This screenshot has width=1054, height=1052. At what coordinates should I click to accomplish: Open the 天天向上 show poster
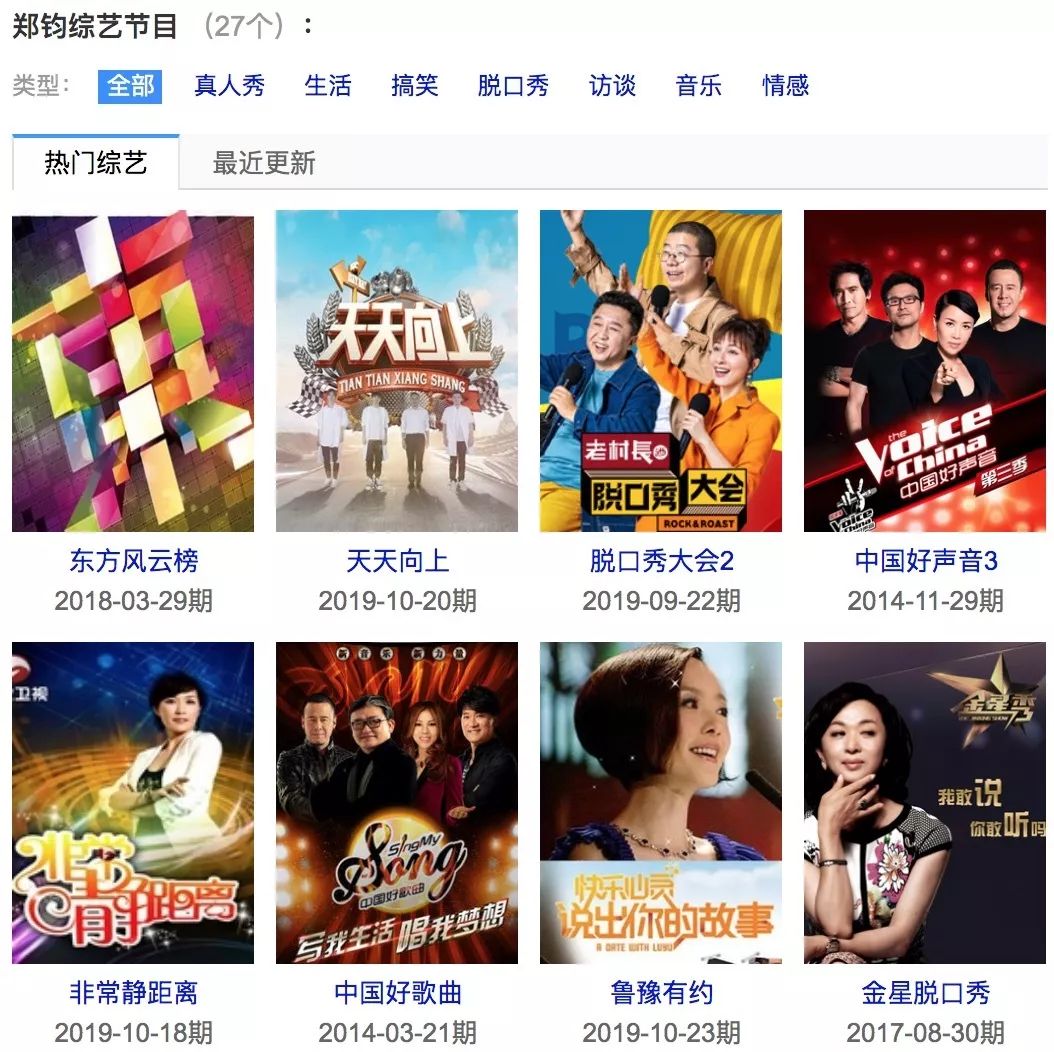[397, 371]
